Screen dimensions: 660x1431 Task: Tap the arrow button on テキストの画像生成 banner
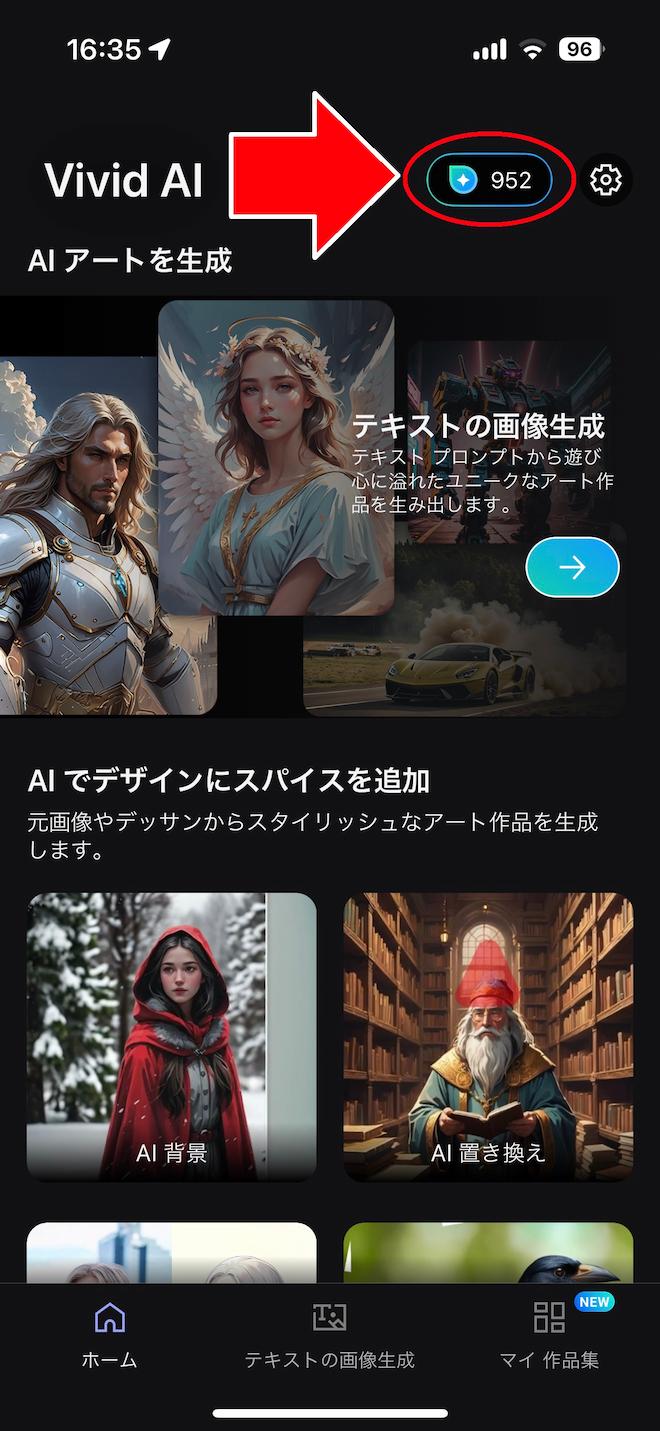pyautogui.click(x=572, y=567)
